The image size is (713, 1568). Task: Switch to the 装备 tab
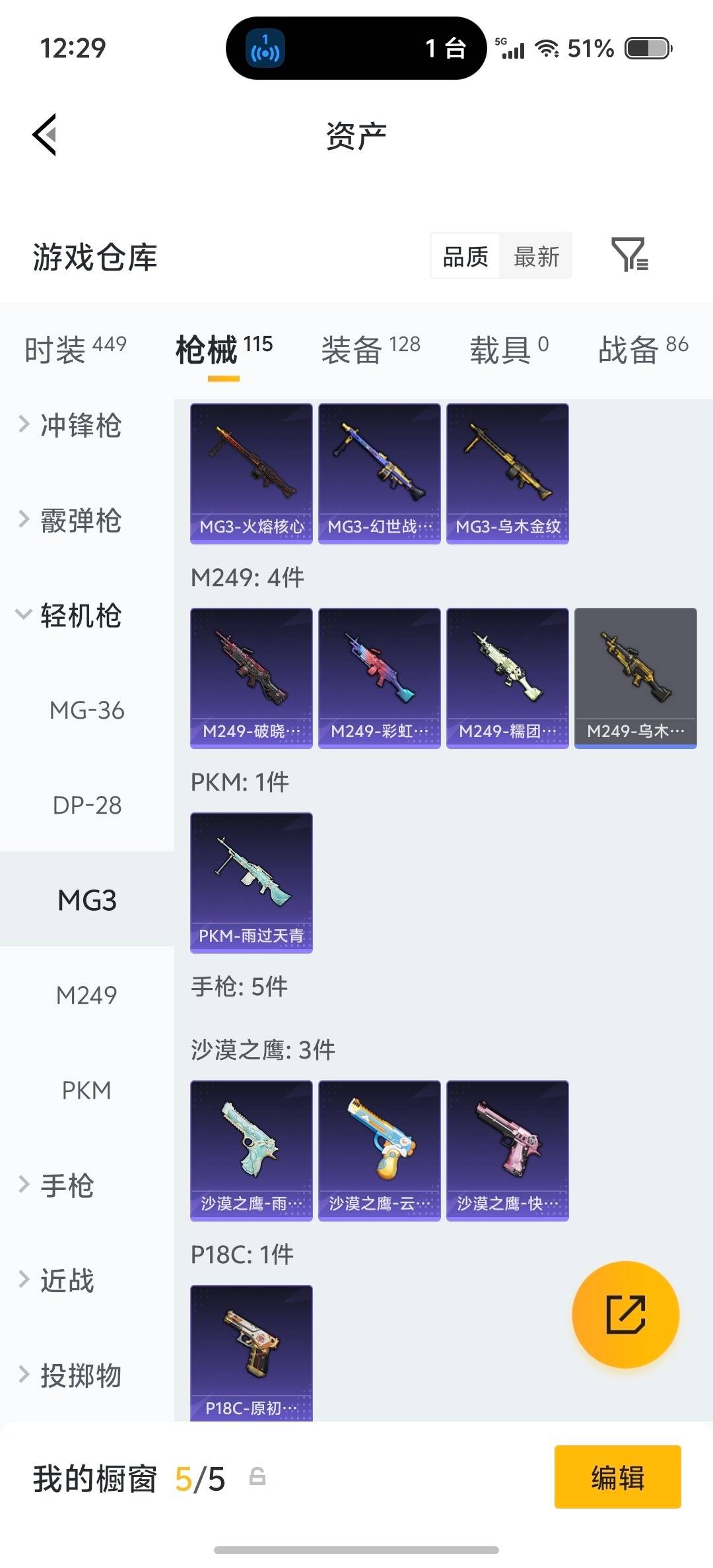[x=370, y=348]
